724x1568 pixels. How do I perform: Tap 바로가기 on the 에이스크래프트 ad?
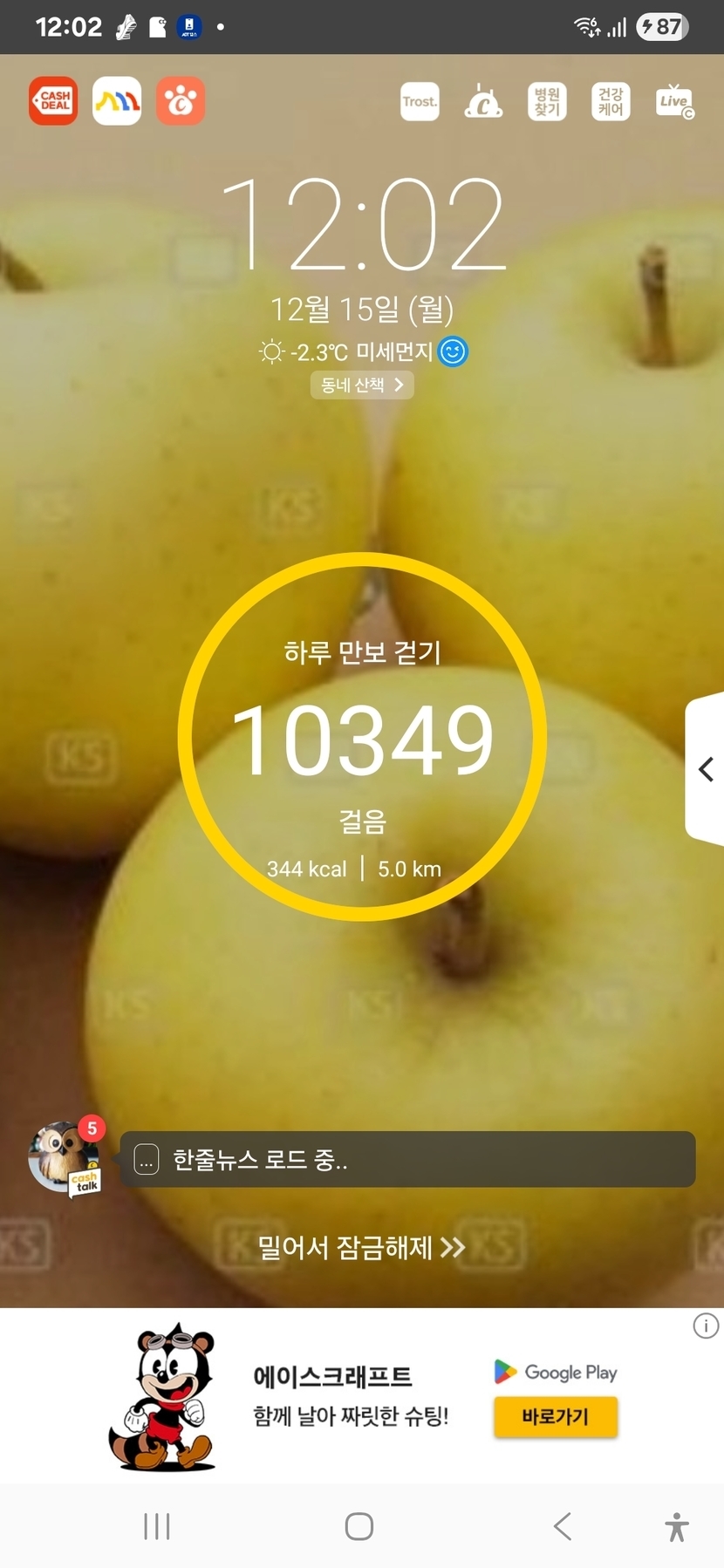[x=556, y=1416]
